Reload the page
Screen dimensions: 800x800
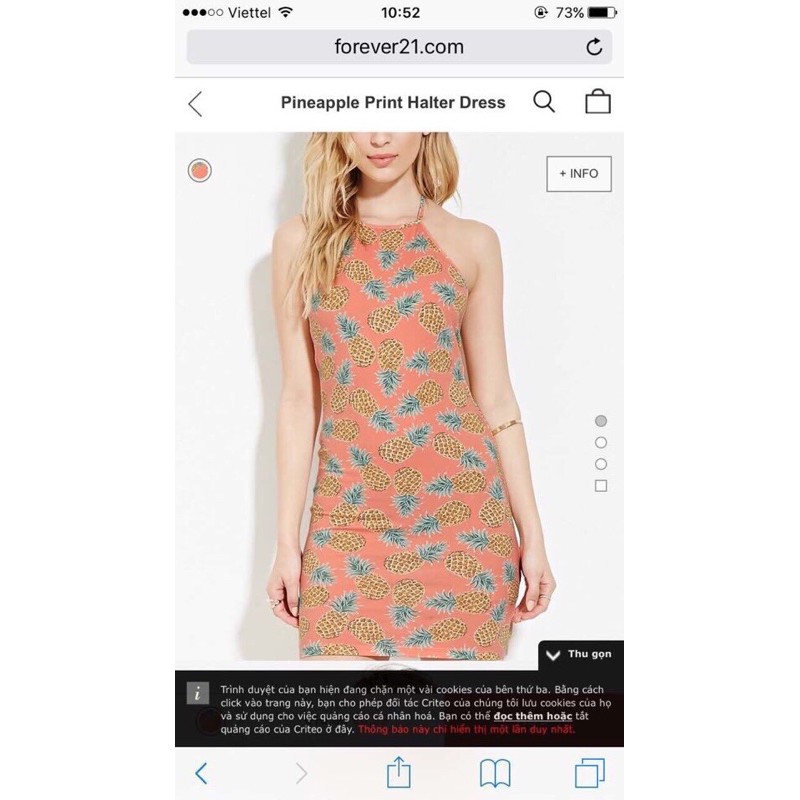594,46
